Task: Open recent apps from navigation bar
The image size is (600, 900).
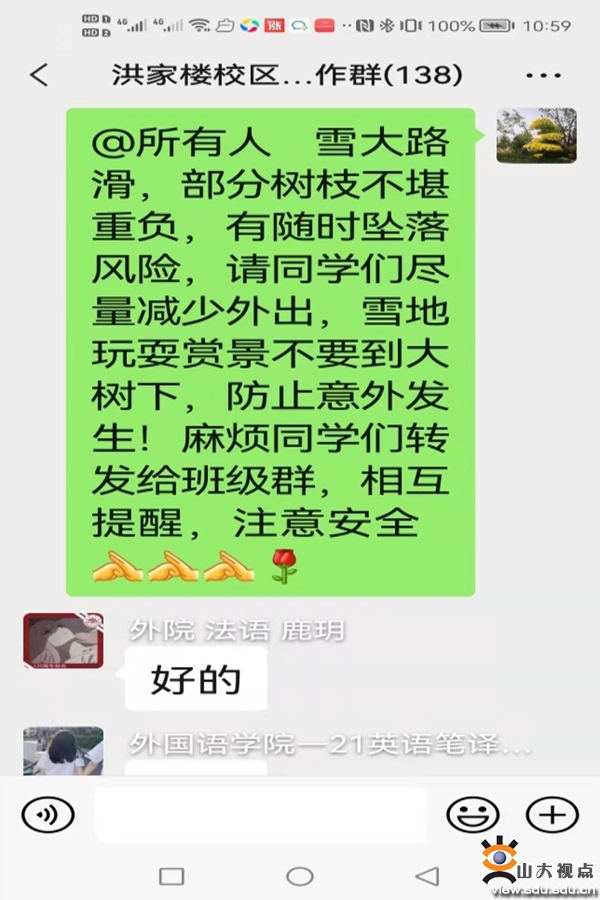Action: coord(172,877)
